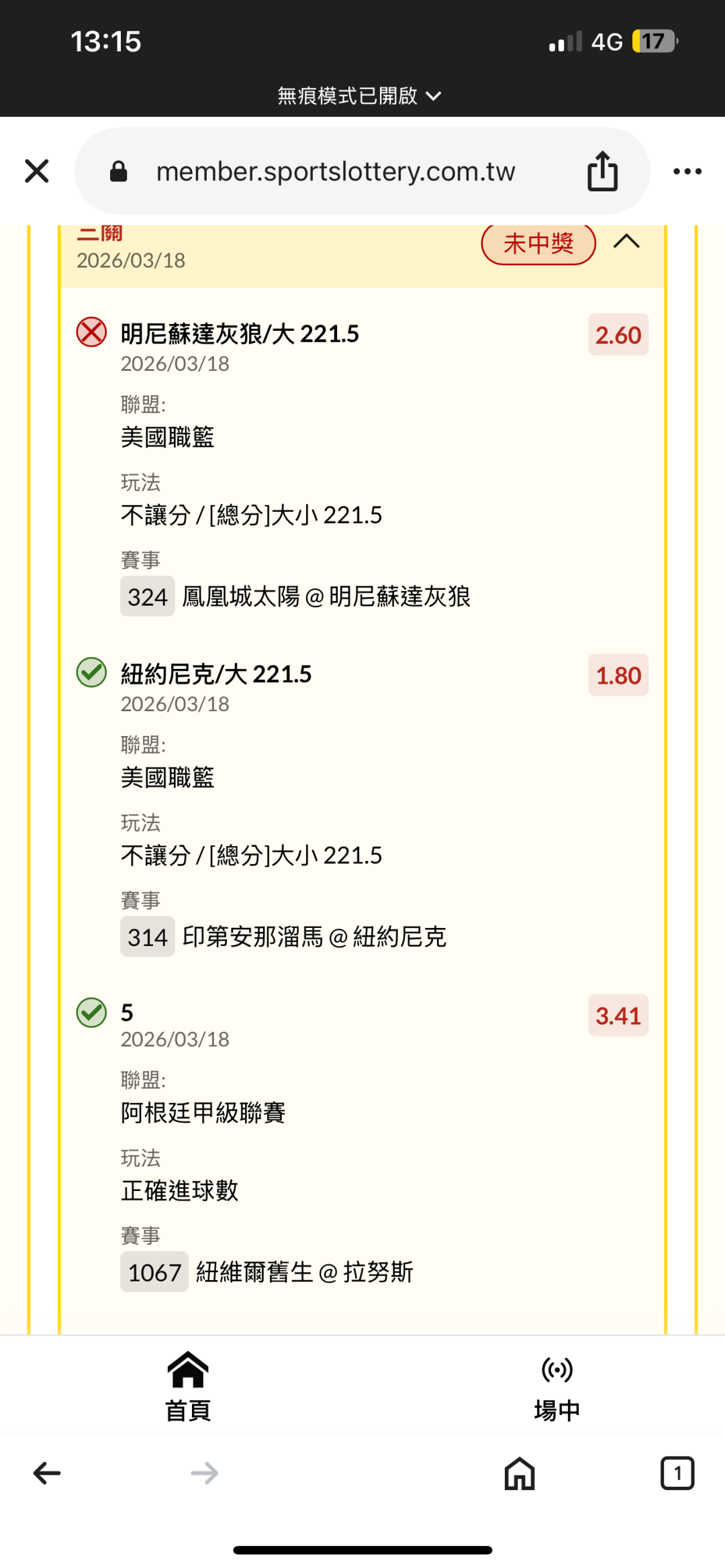Go to the 首頁 tab

coord(188,1387)
